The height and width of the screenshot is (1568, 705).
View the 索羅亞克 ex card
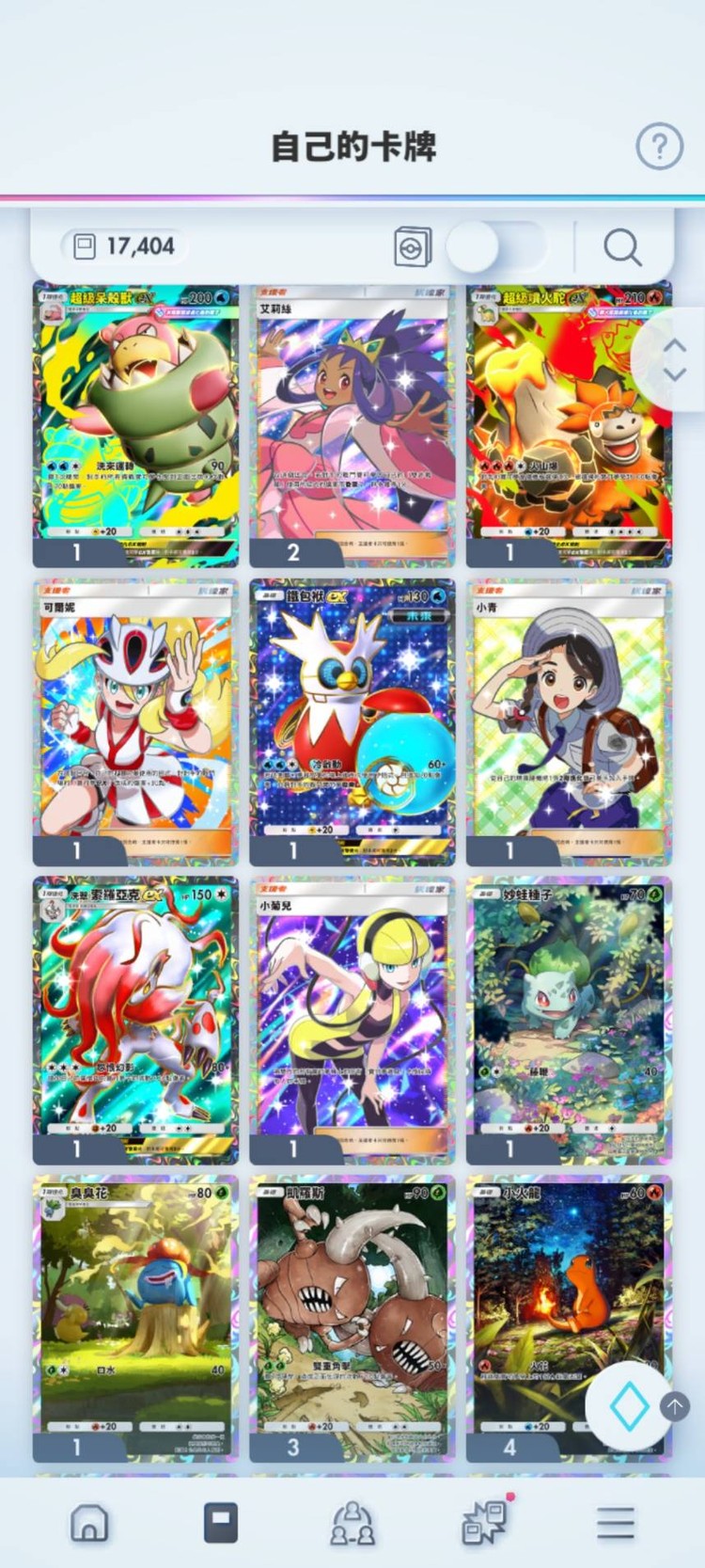[136, 1021]
